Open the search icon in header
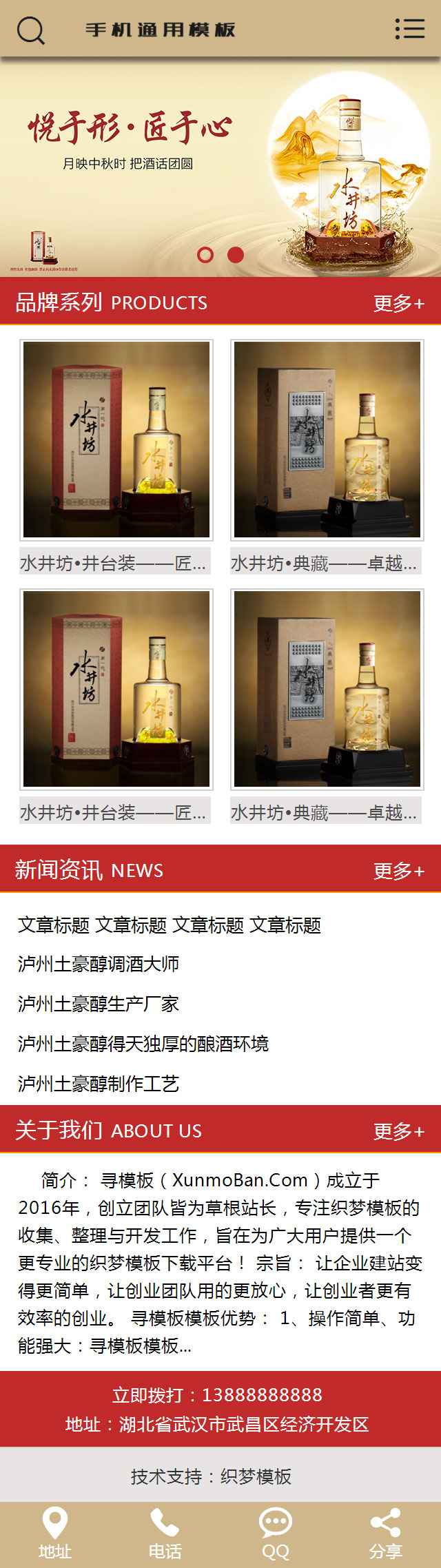Screen dimensions: 441x1568 (x=30, y=30)
